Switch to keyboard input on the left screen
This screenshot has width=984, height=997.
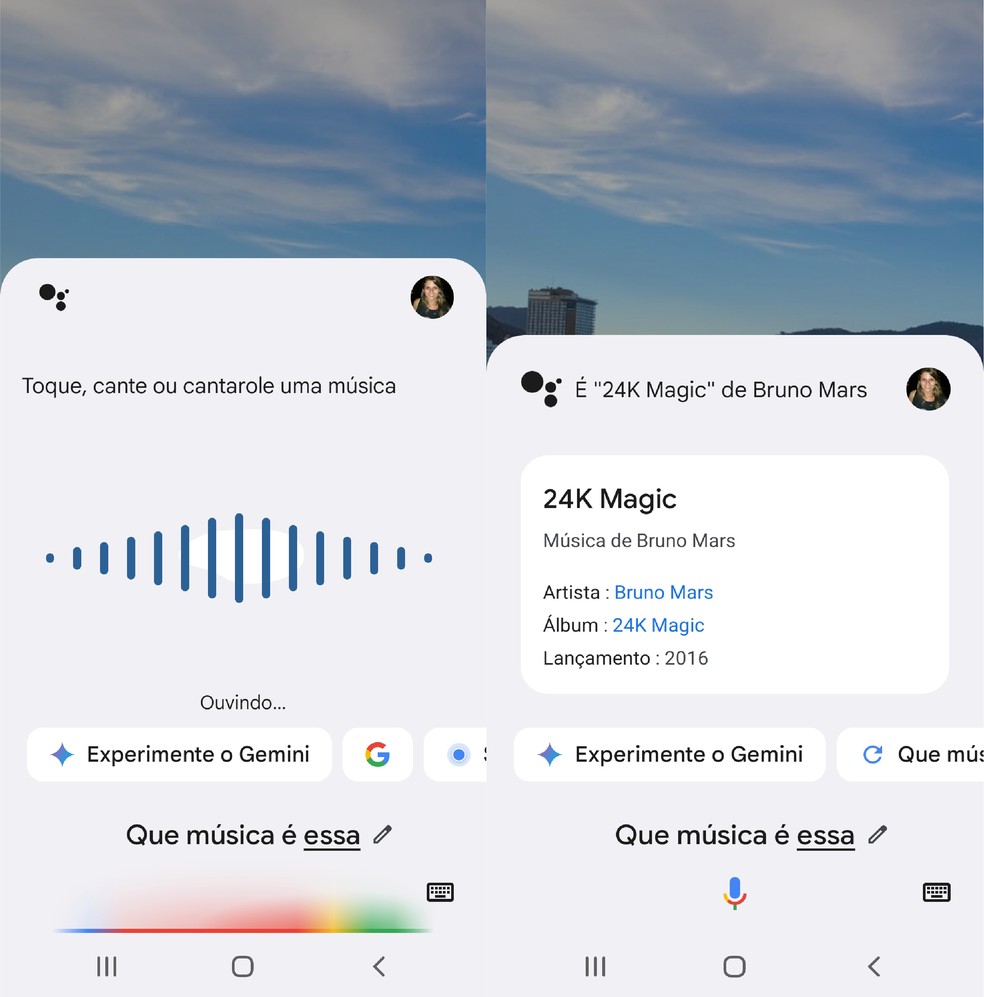click(x=438, y=891)
